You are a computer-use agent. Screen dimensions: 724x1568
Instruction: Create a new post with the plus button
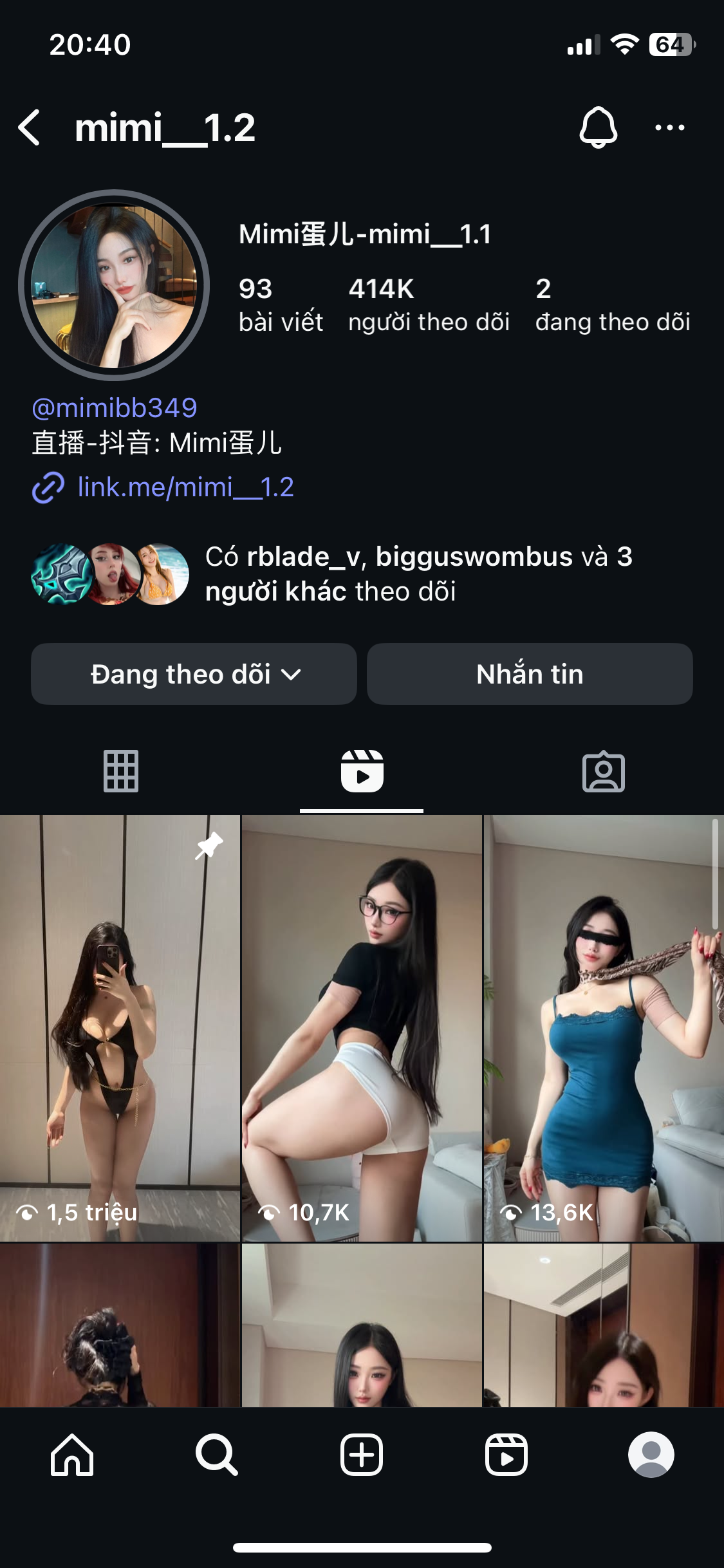point(362,1455)
